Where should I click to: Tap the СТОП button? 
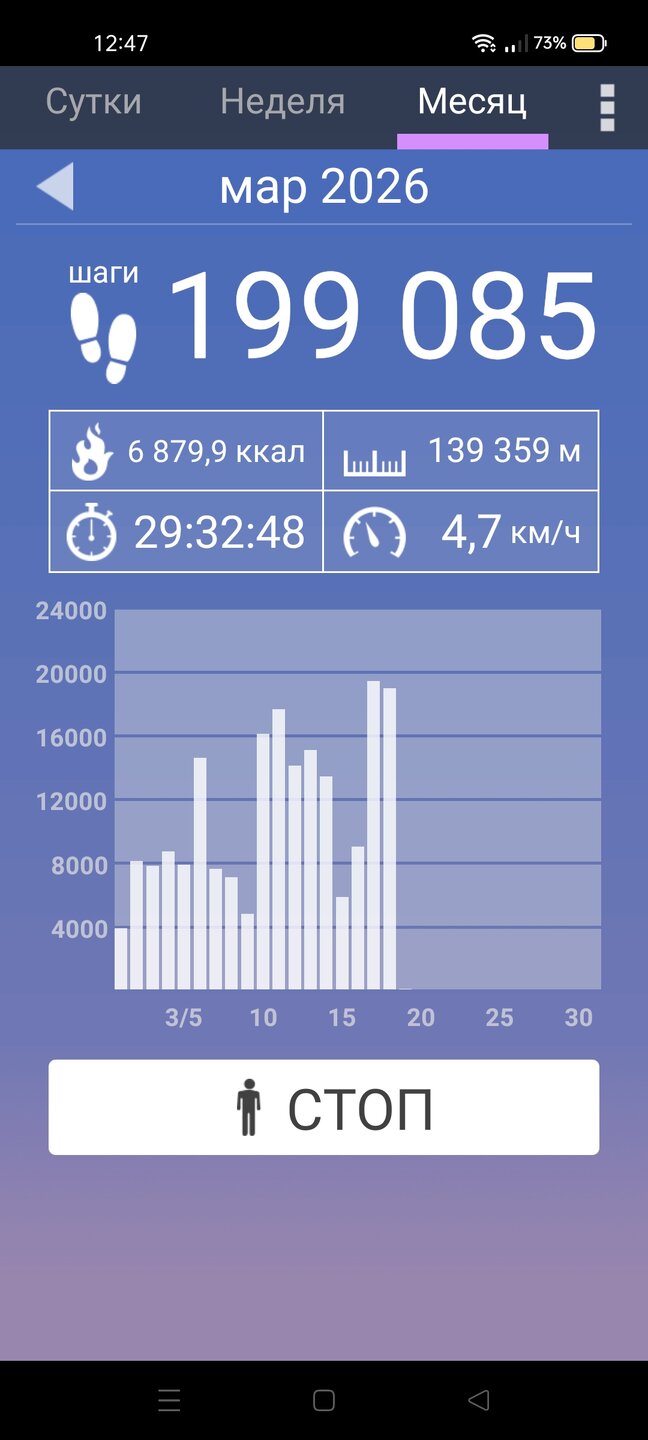[x=324, y=1108]
